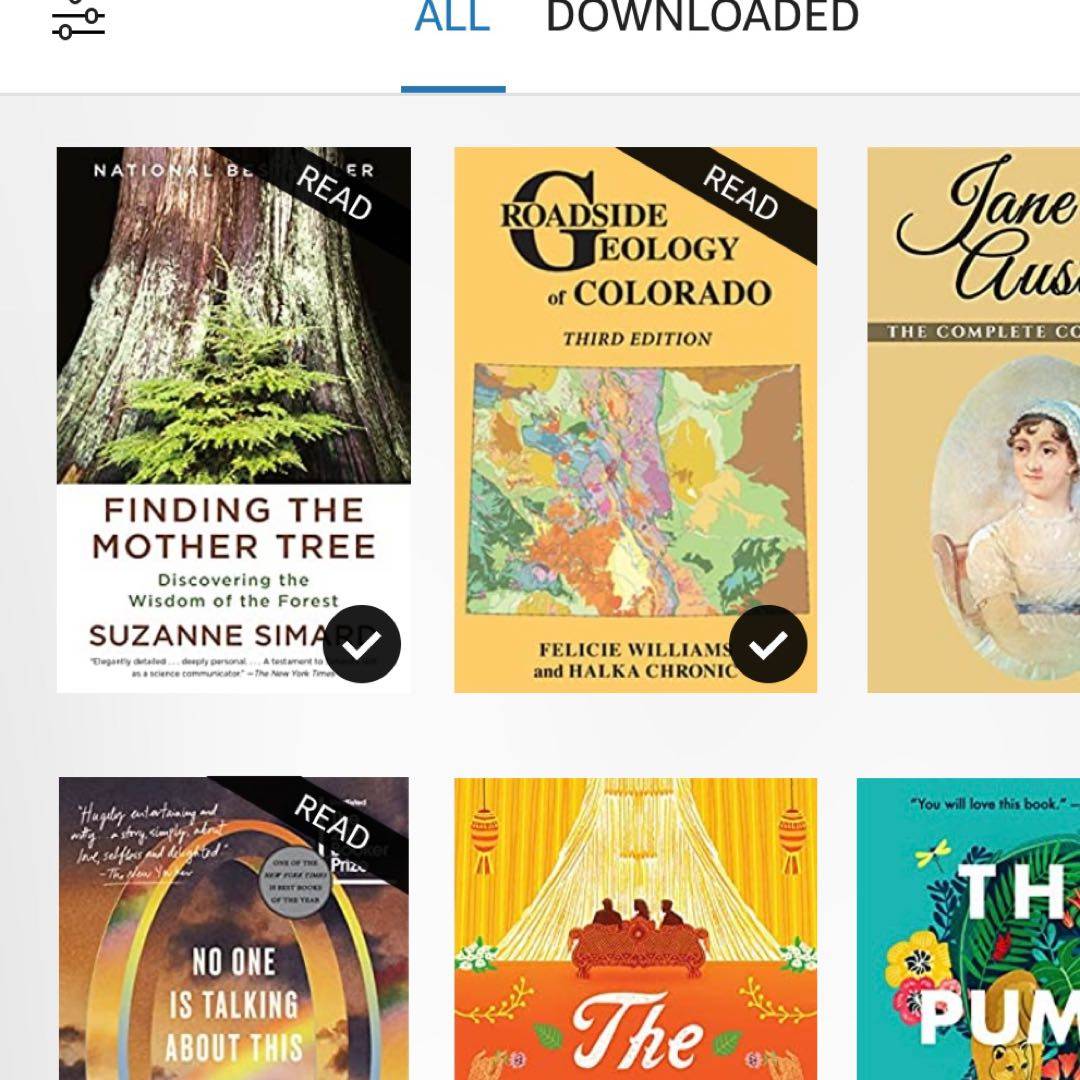
Task: Open No One Is Talking About This
Action: point(233,928)
